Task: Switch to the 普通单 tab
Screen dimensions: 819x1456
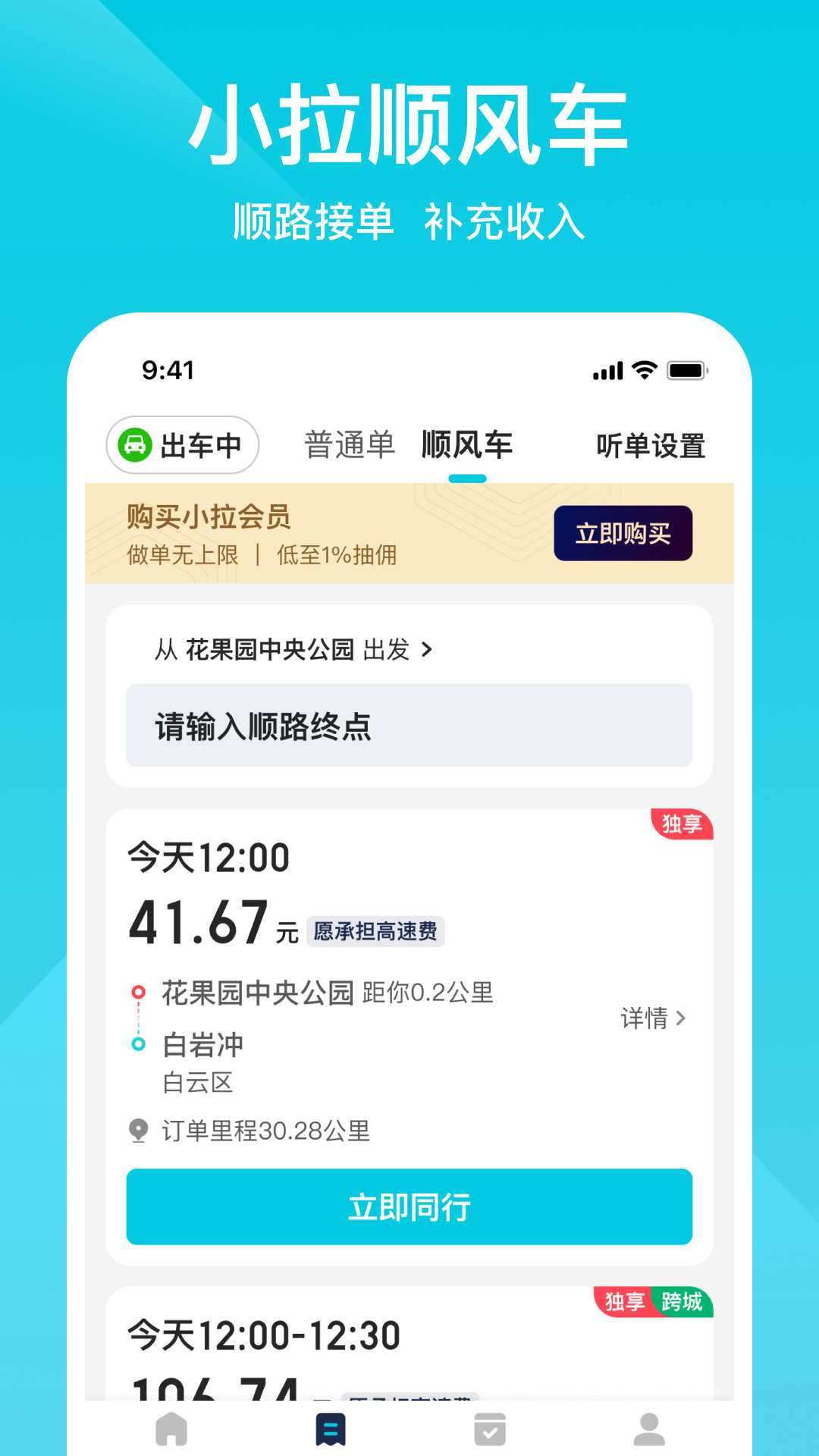Action: point(350,445)
